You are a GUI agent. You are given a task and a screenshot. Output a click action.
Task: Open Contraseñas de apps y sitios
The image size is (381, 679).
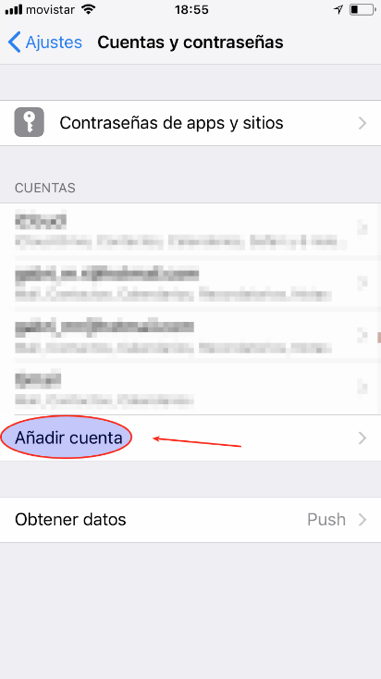[x=190, y=123]
